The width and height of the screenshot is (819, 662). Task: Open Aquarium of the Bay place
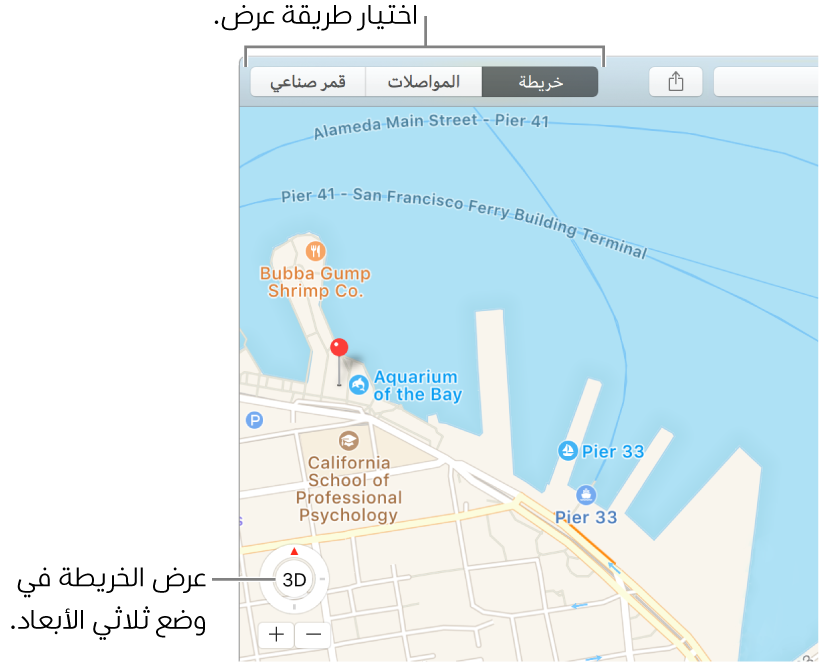[358, 385]
